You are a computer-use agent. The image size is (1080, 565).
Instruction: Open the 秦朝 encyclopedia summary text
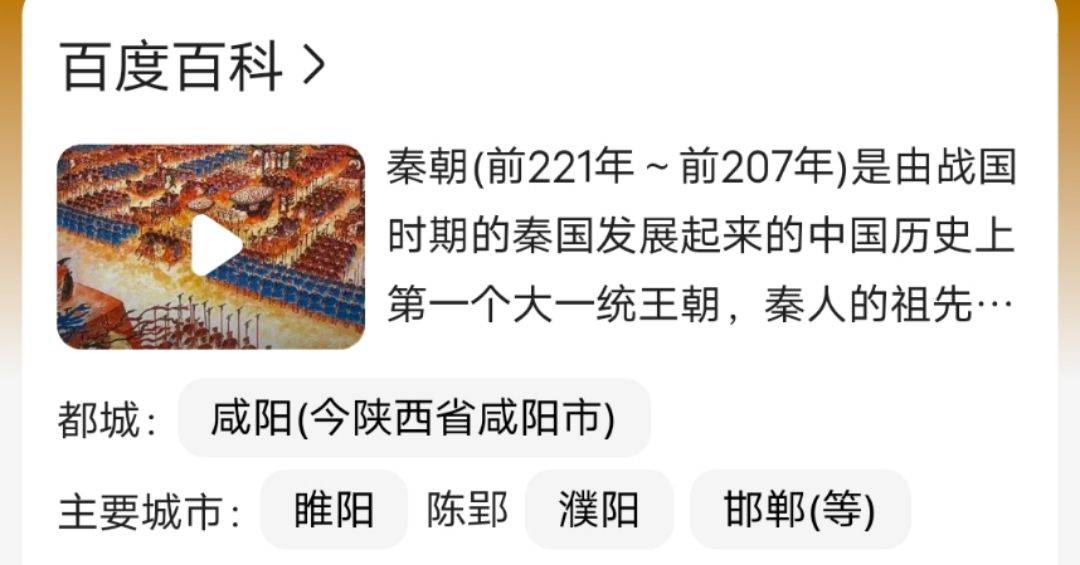point(700,237)
